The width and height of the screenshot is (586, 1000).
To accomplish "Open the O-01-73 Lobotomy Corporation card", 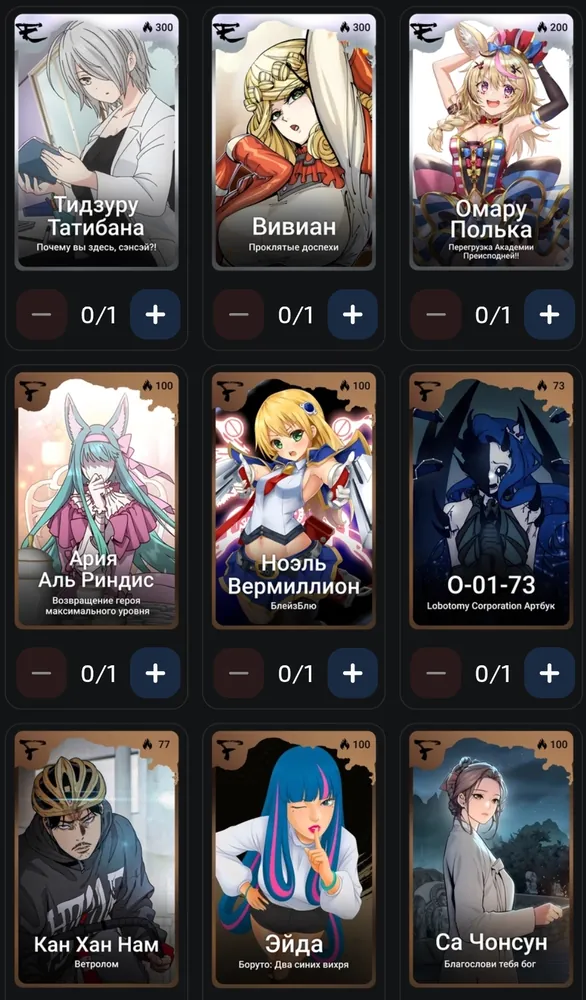I will pos(491,501).
